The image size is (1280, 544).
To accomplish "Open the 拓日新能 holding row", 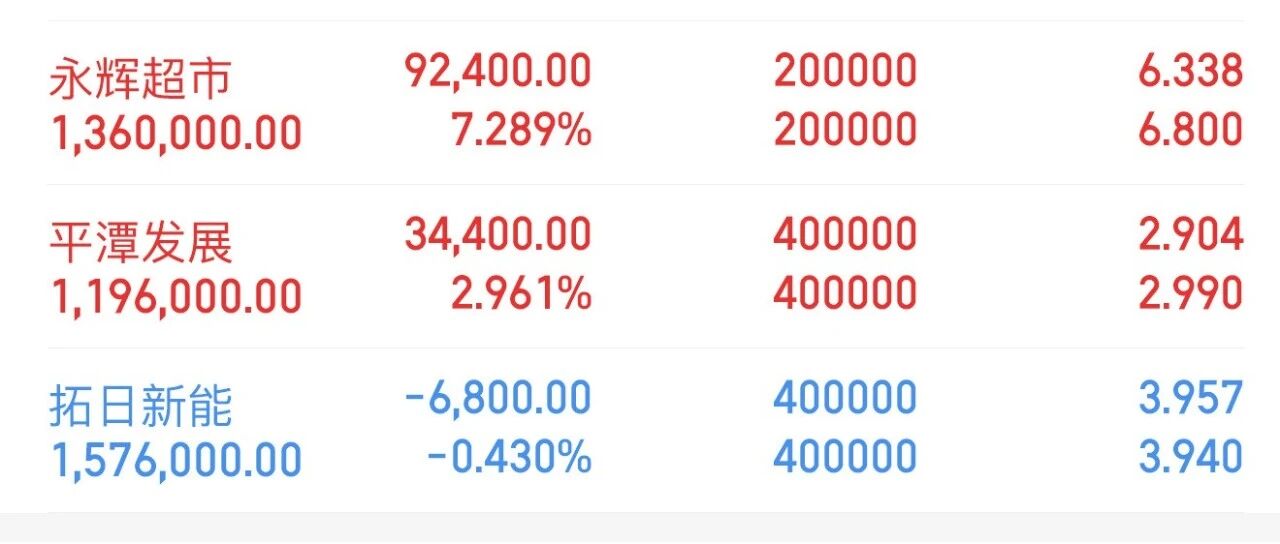I will 640,430.
